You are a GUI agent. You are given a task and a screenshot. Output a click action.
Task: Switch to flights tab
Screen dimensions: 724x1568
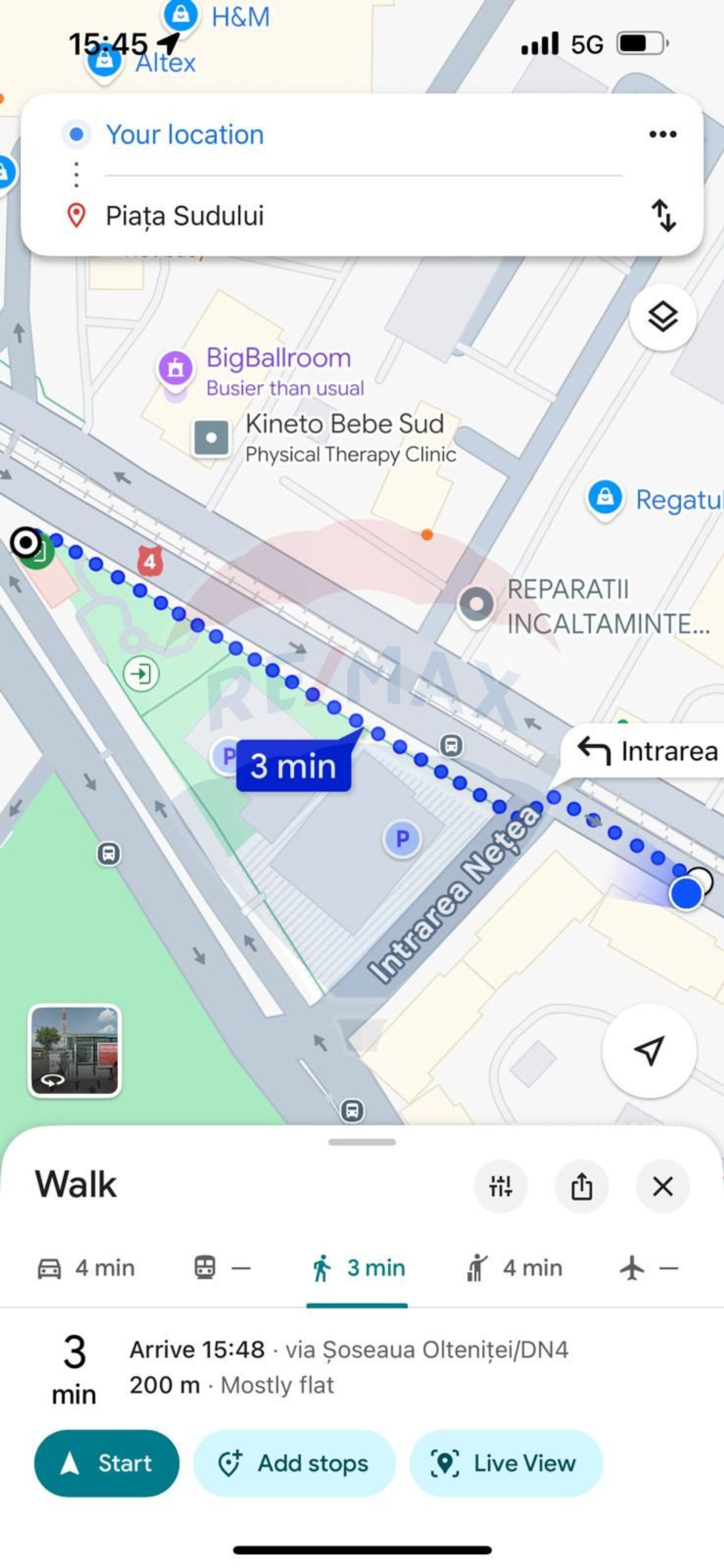point(648,1268)
